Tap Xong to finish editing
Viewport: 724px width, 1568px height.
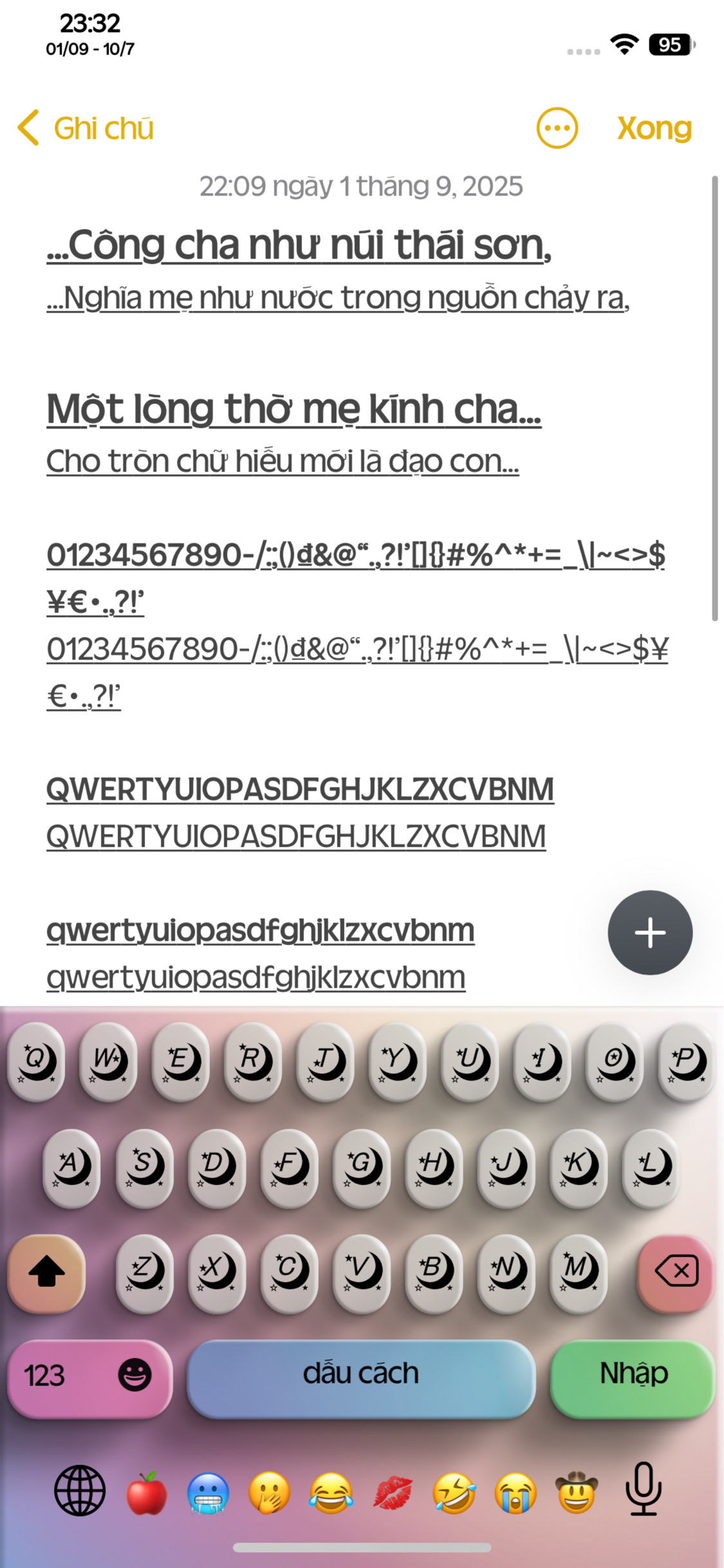coord(654,128)
